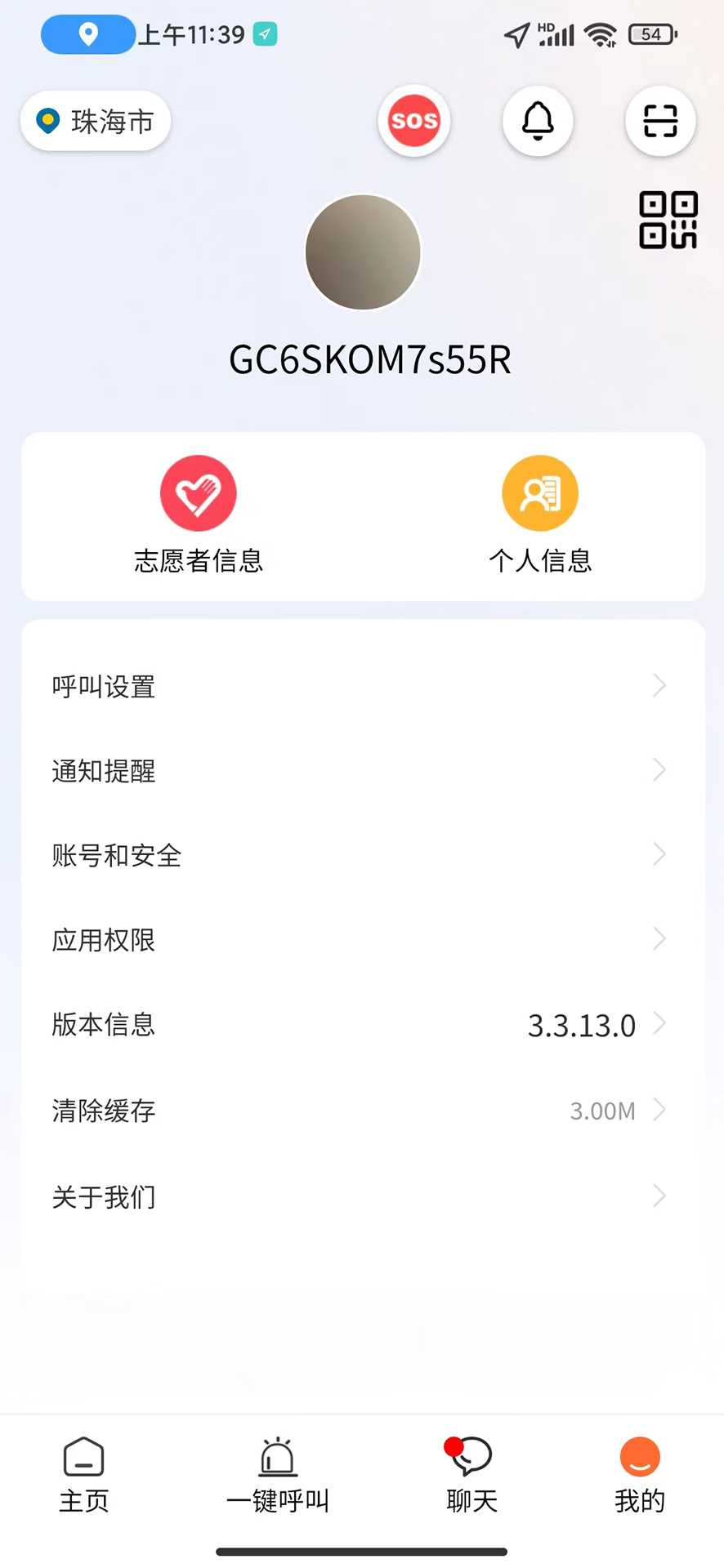Tap the SOS emergency icon
Image resolution: width=724 pixels, height=1568 pixels.
pyautogui.click(x=413, y=120)
